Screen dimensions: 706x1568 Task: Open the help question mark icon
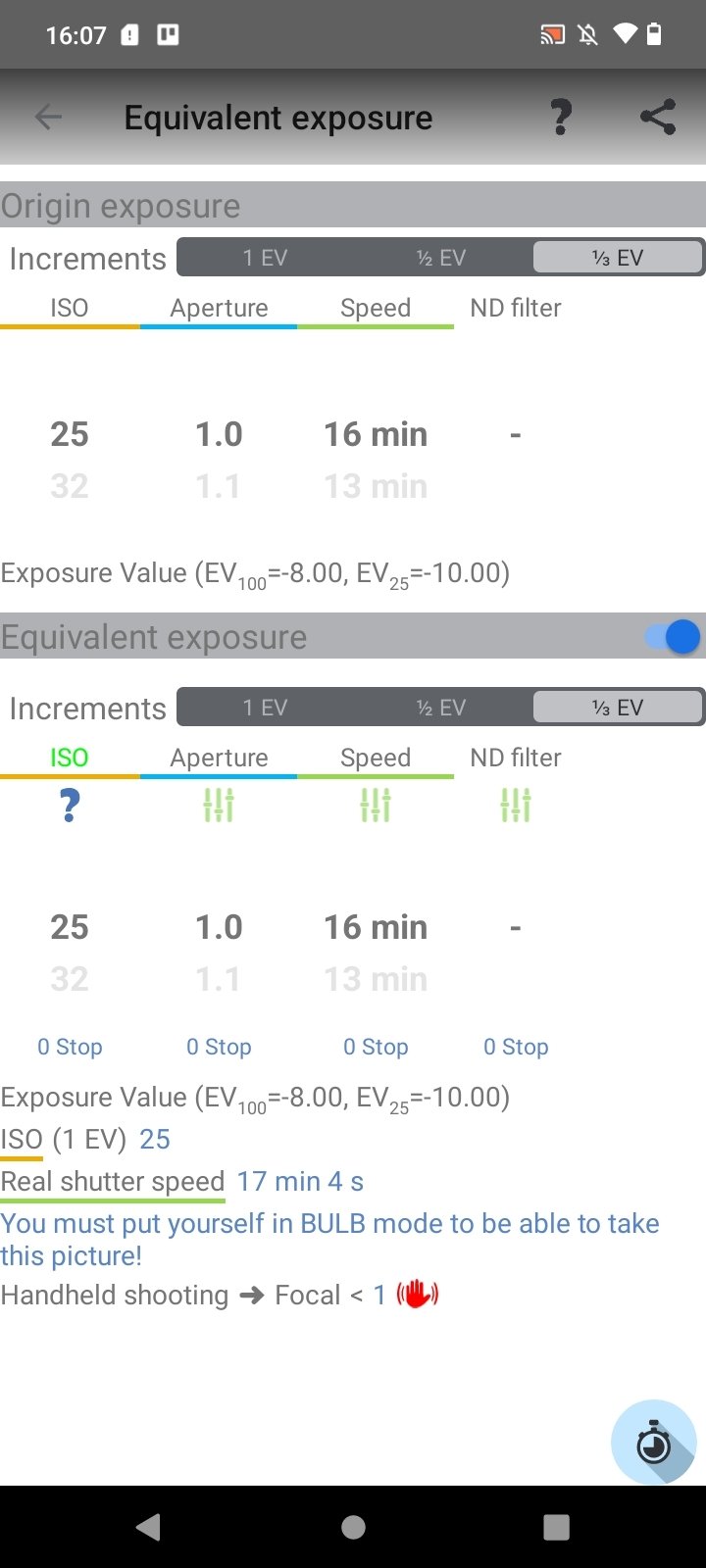(561, 118)
